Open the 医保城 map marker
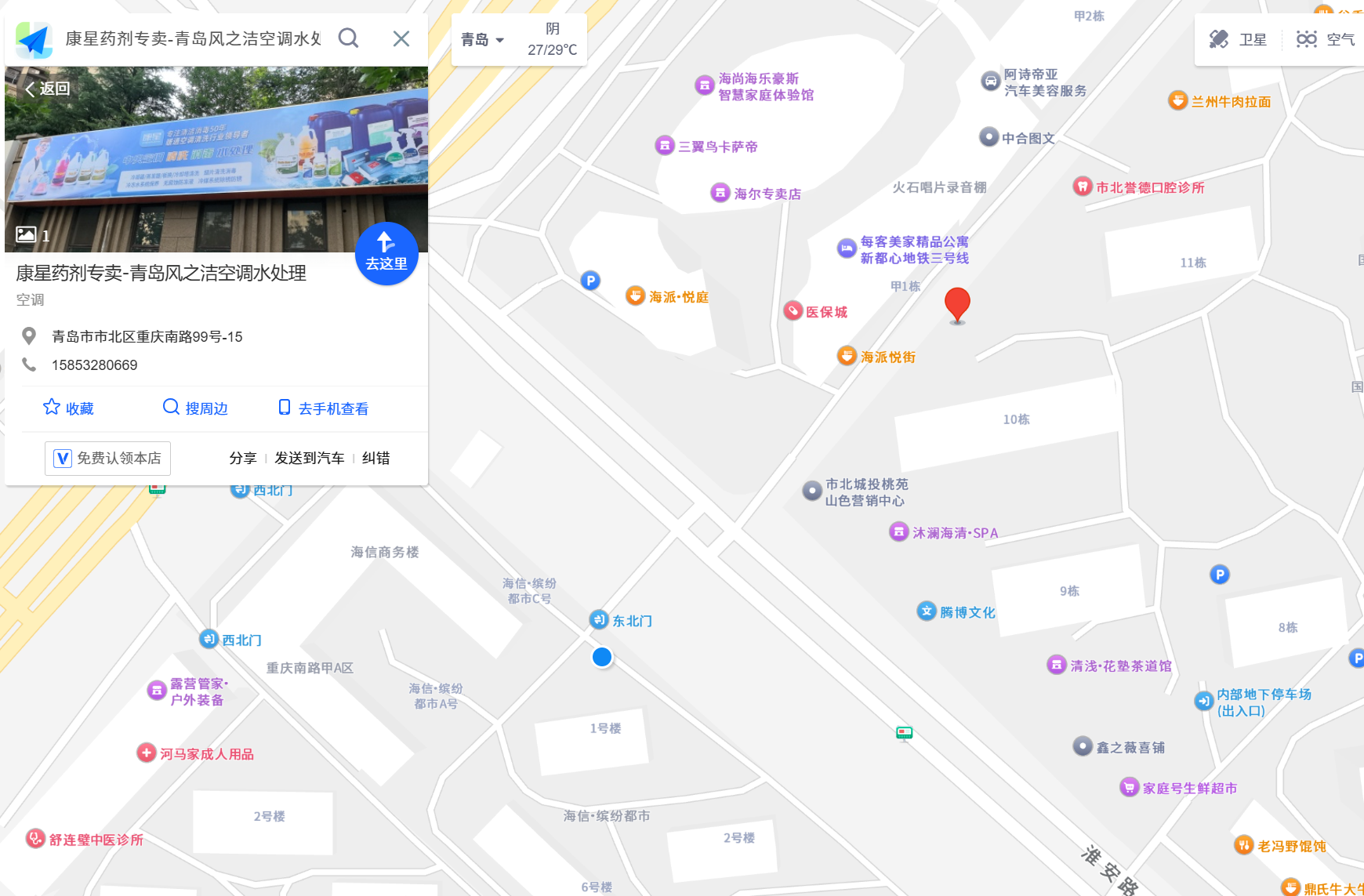The image size is (1364, 896). click(793, 311)
